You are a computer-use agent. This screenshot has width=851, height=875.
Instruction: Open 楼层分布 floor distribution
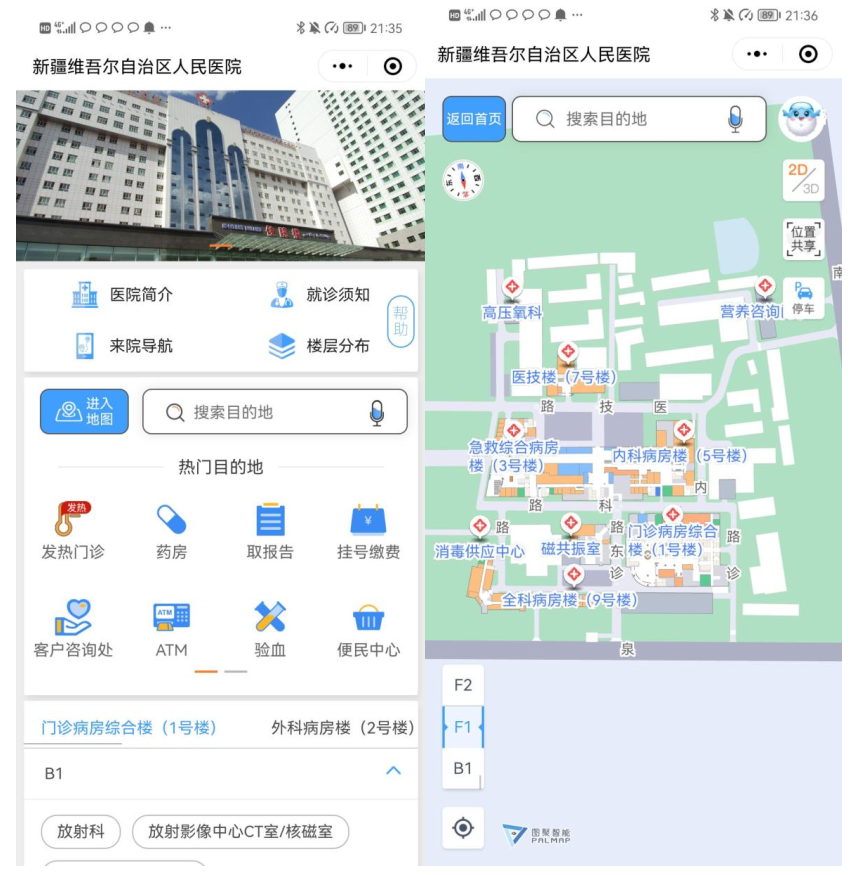[x=319, y=346]
